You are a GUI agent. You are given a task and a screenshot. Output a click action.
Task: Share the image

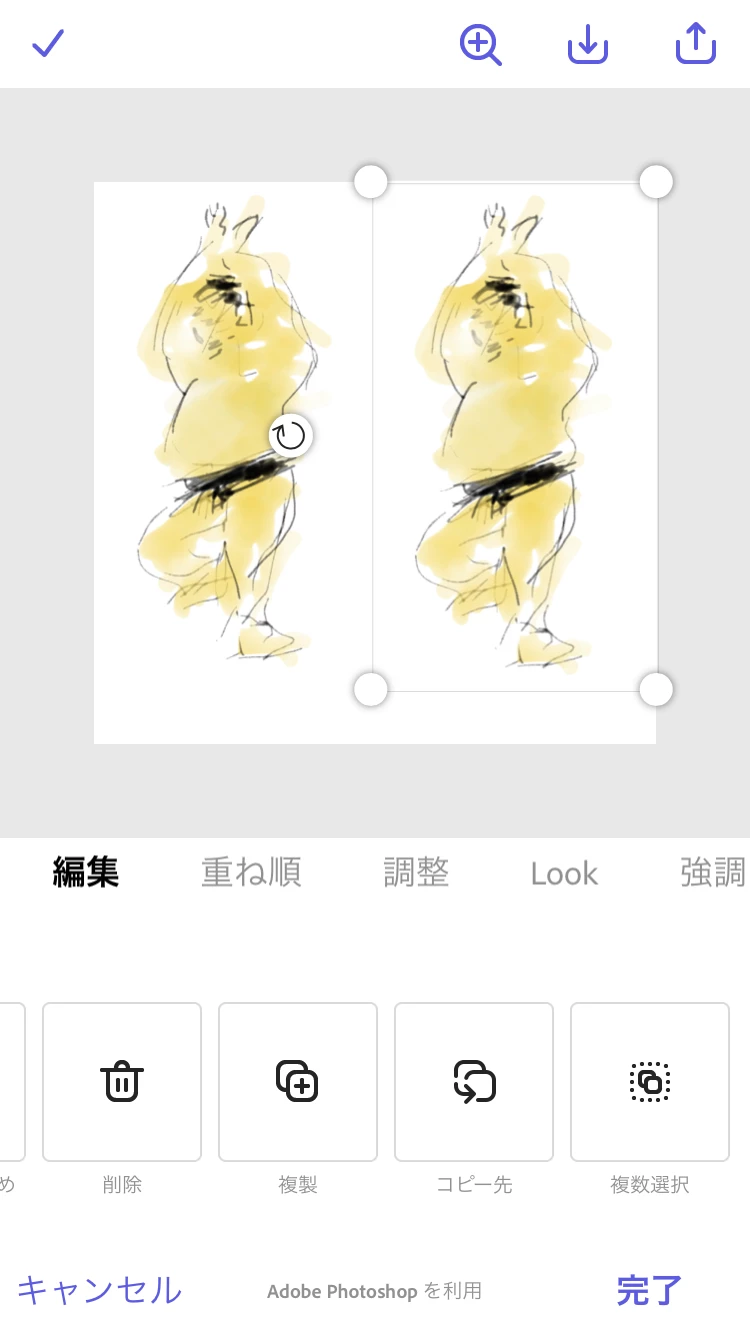pyautogui.click(x=696, y=44)
